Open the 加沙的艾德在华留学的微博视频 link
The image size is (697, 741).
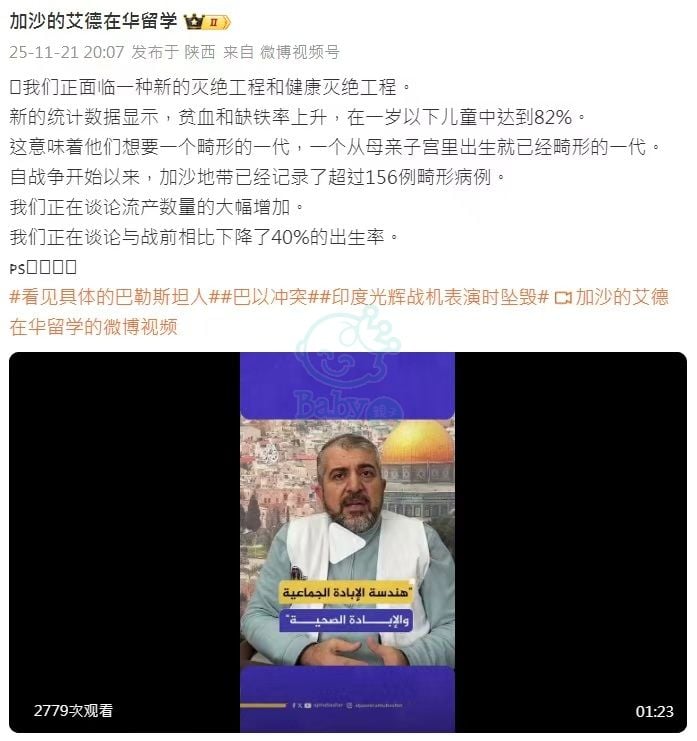coord(617,297)
